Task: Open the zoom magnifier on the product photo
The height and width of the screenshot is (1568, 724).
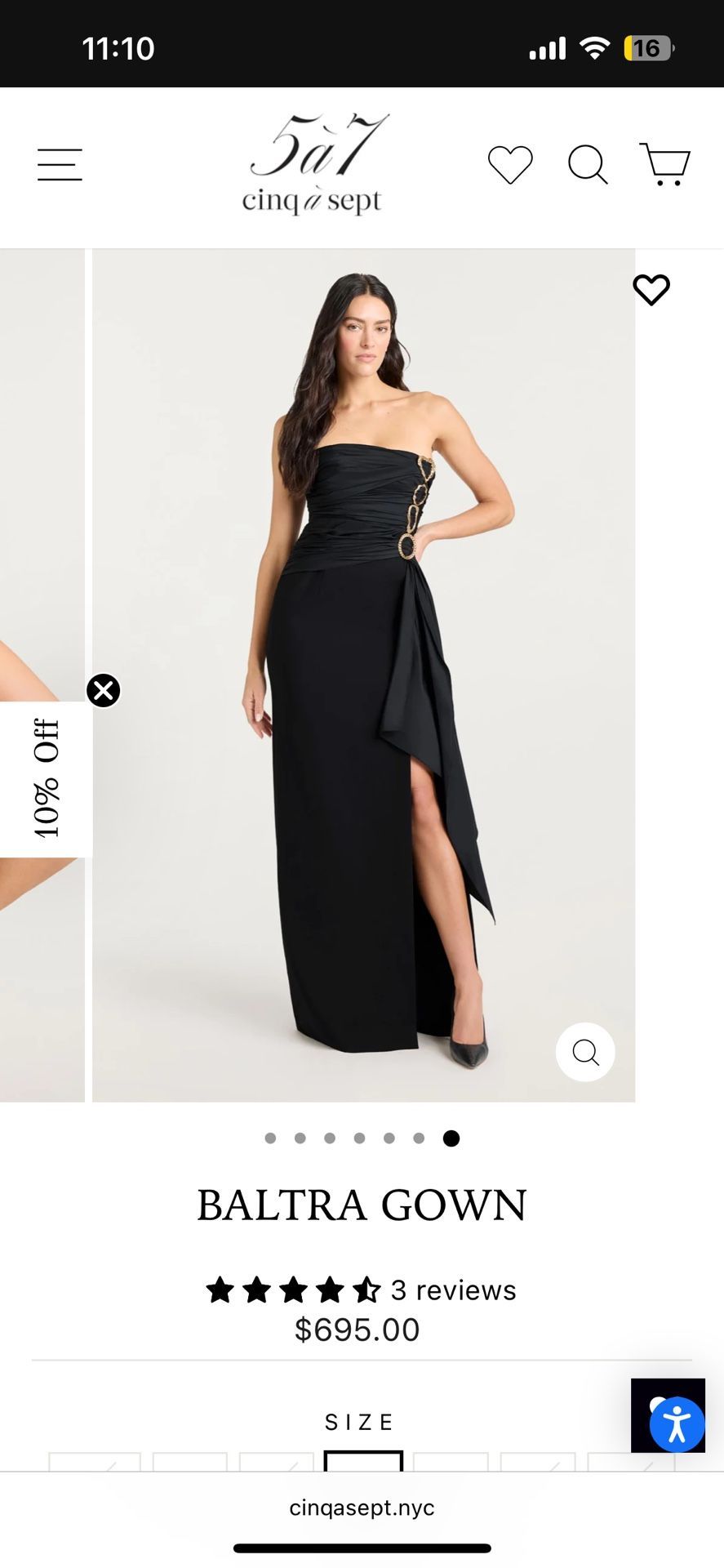Action: coord(584,1052)
